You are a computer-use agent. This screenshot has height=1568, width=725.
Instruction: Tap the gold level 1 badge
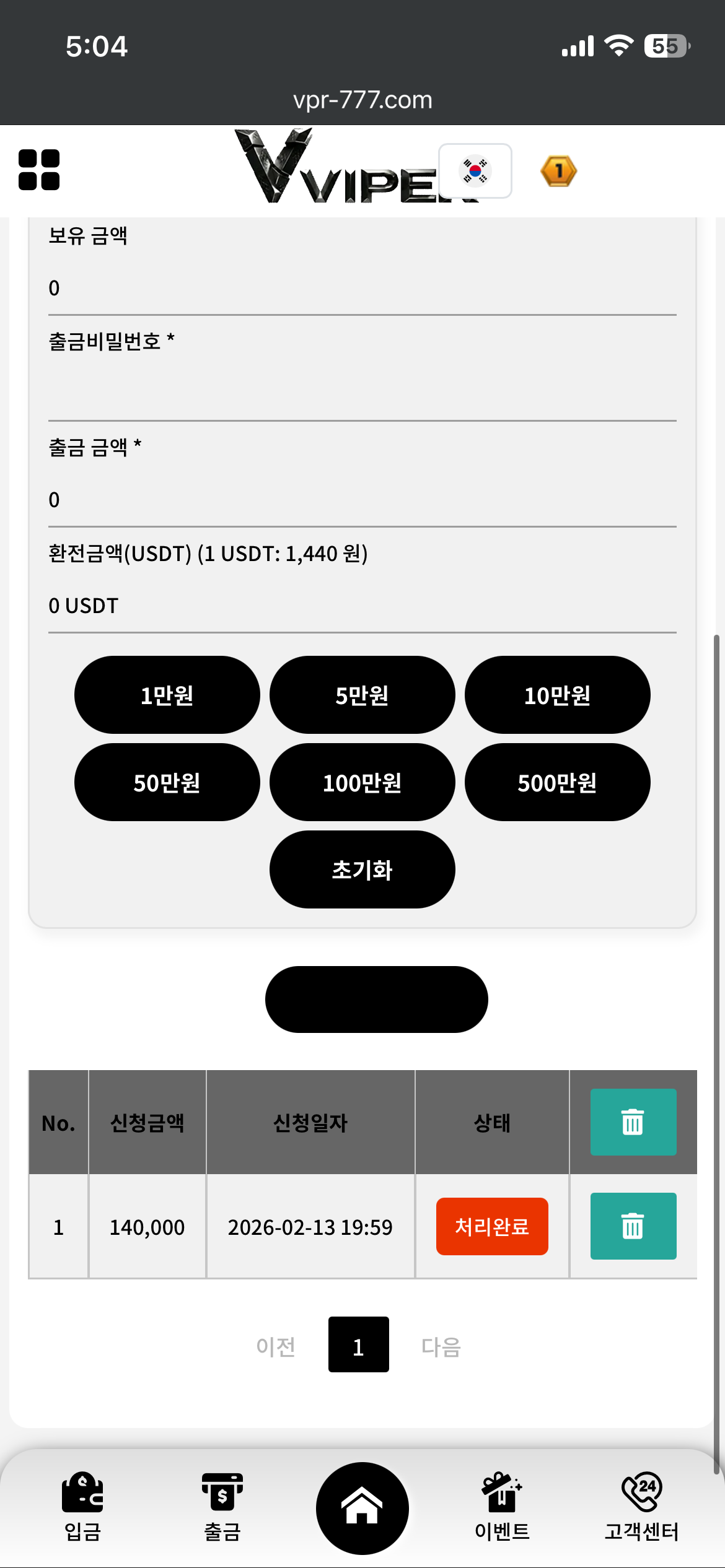[558, 171]
